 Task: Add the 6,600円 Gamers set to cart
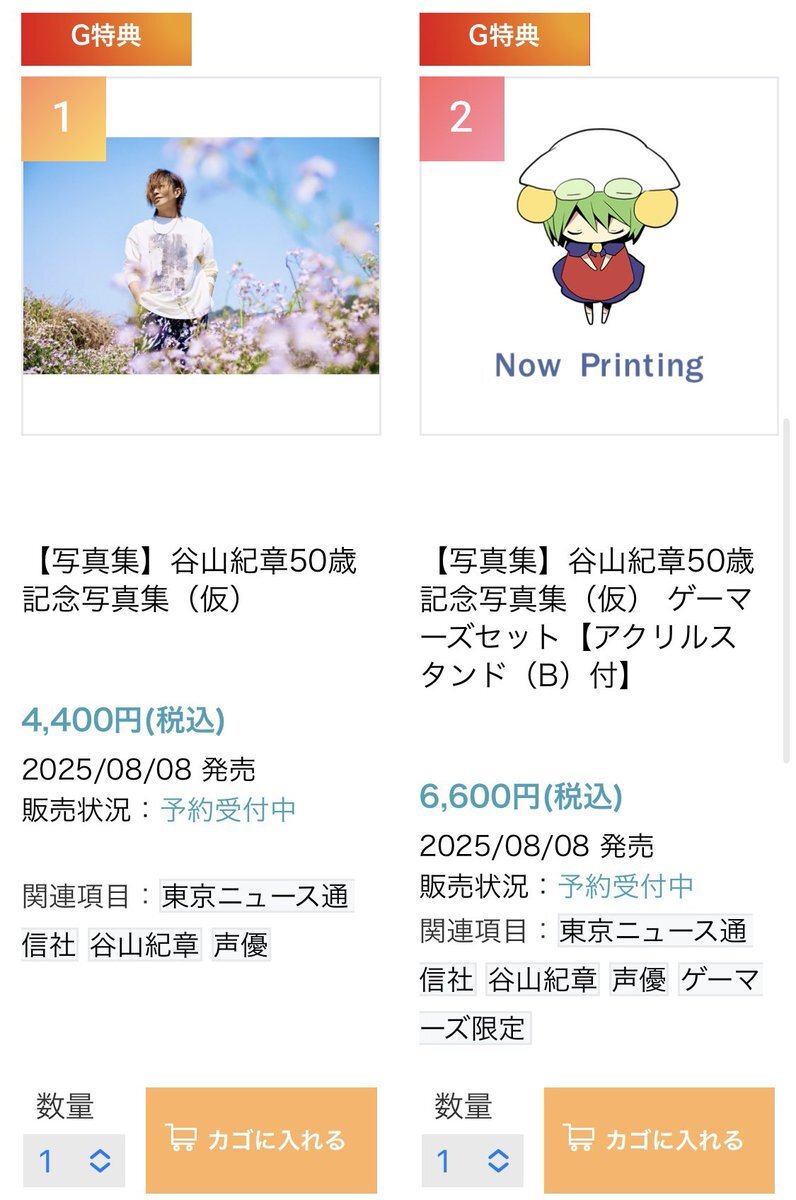tap(659, 1140)
